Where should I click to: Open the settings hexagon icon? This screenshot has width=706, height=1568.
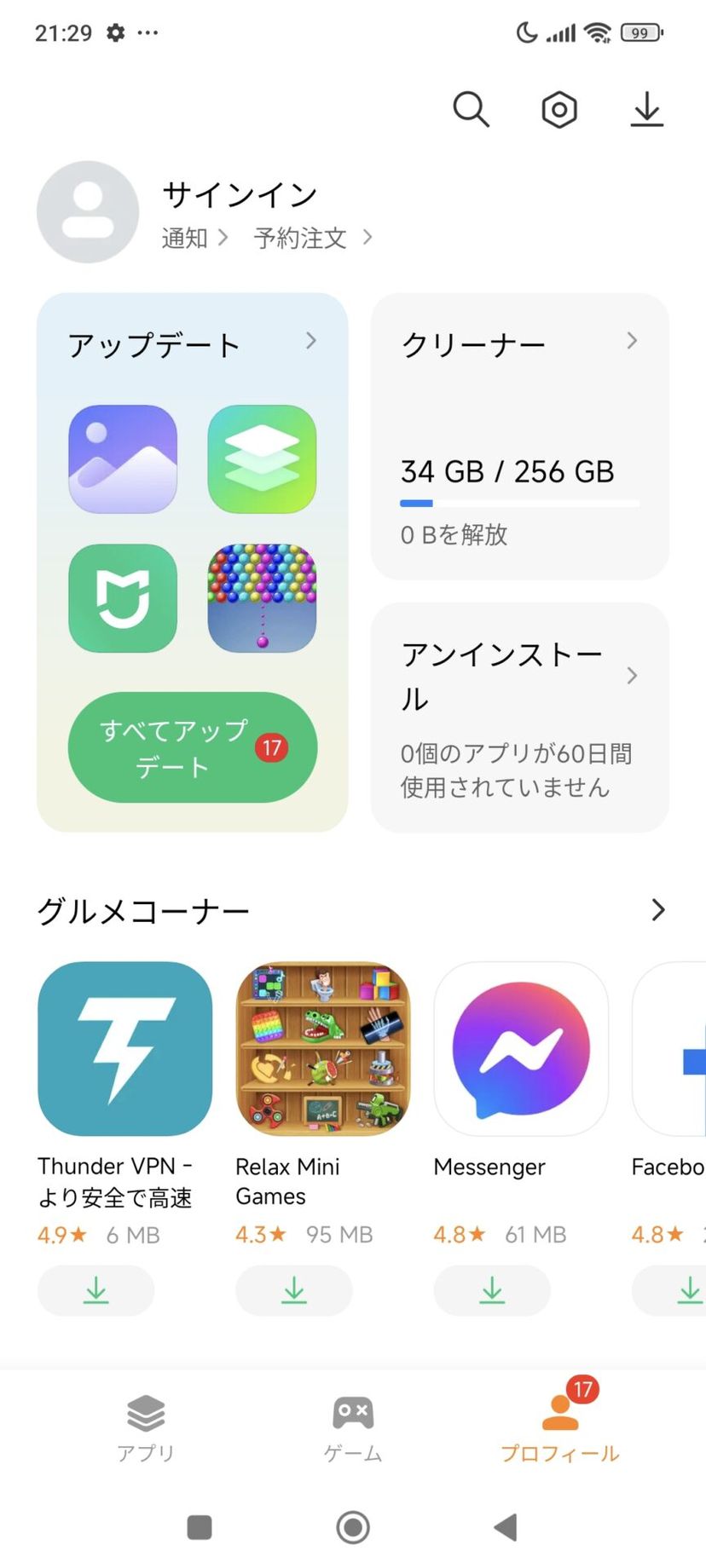[x=559, y=110]
